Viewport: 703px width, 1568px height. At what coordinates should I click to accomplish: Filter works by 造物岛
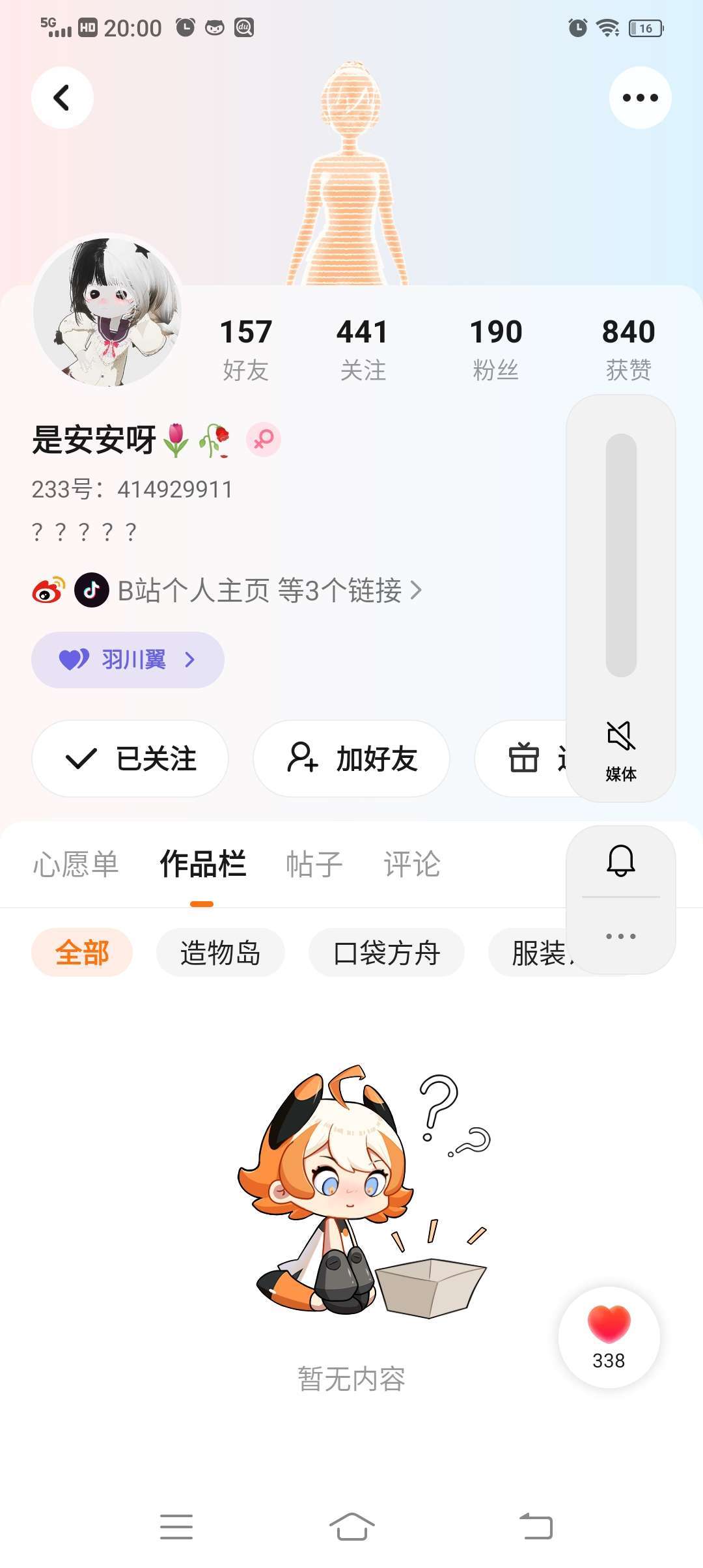click(220, 953)
